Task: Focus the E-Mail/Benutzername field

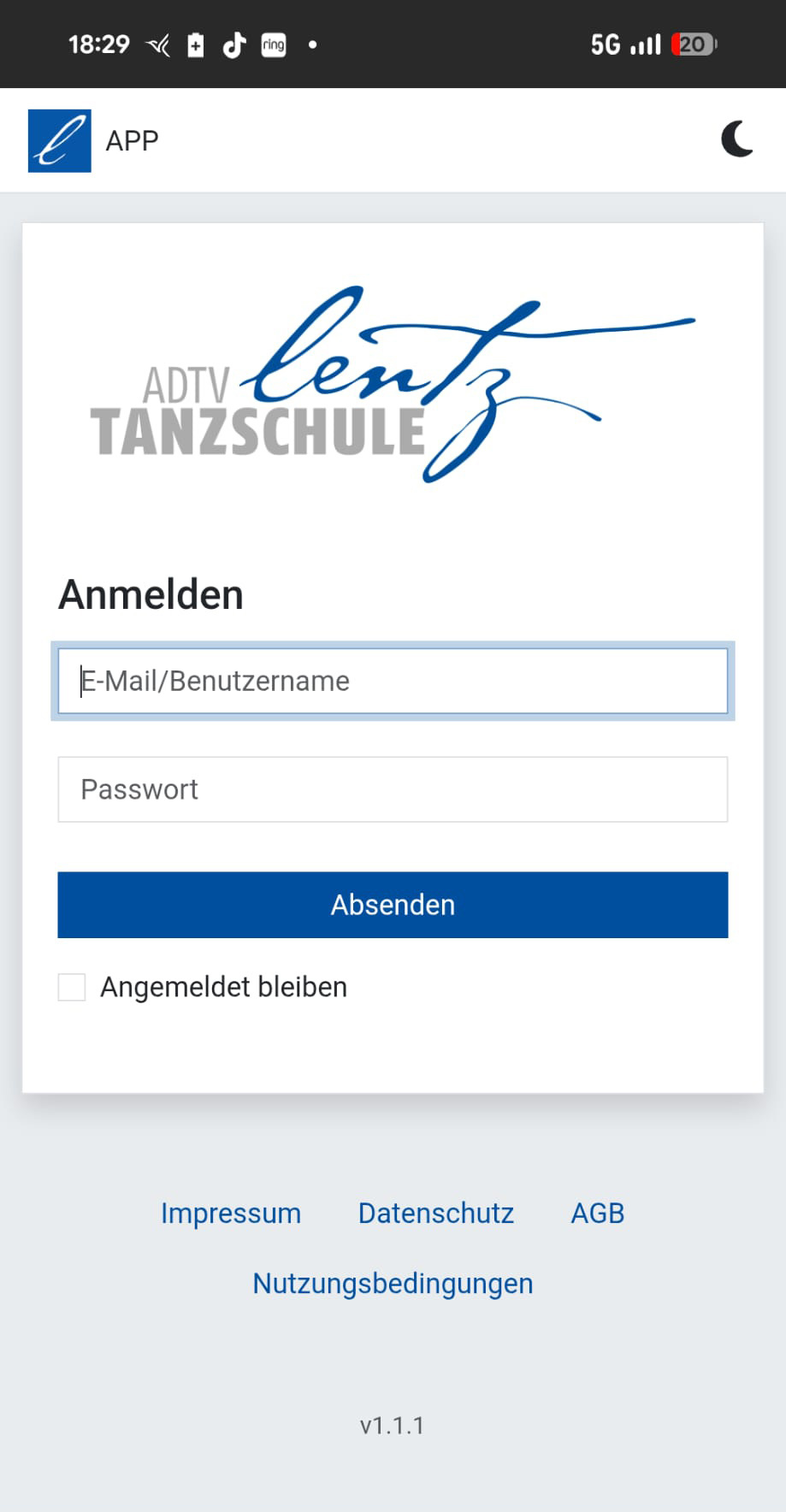Action: point(393,681)
